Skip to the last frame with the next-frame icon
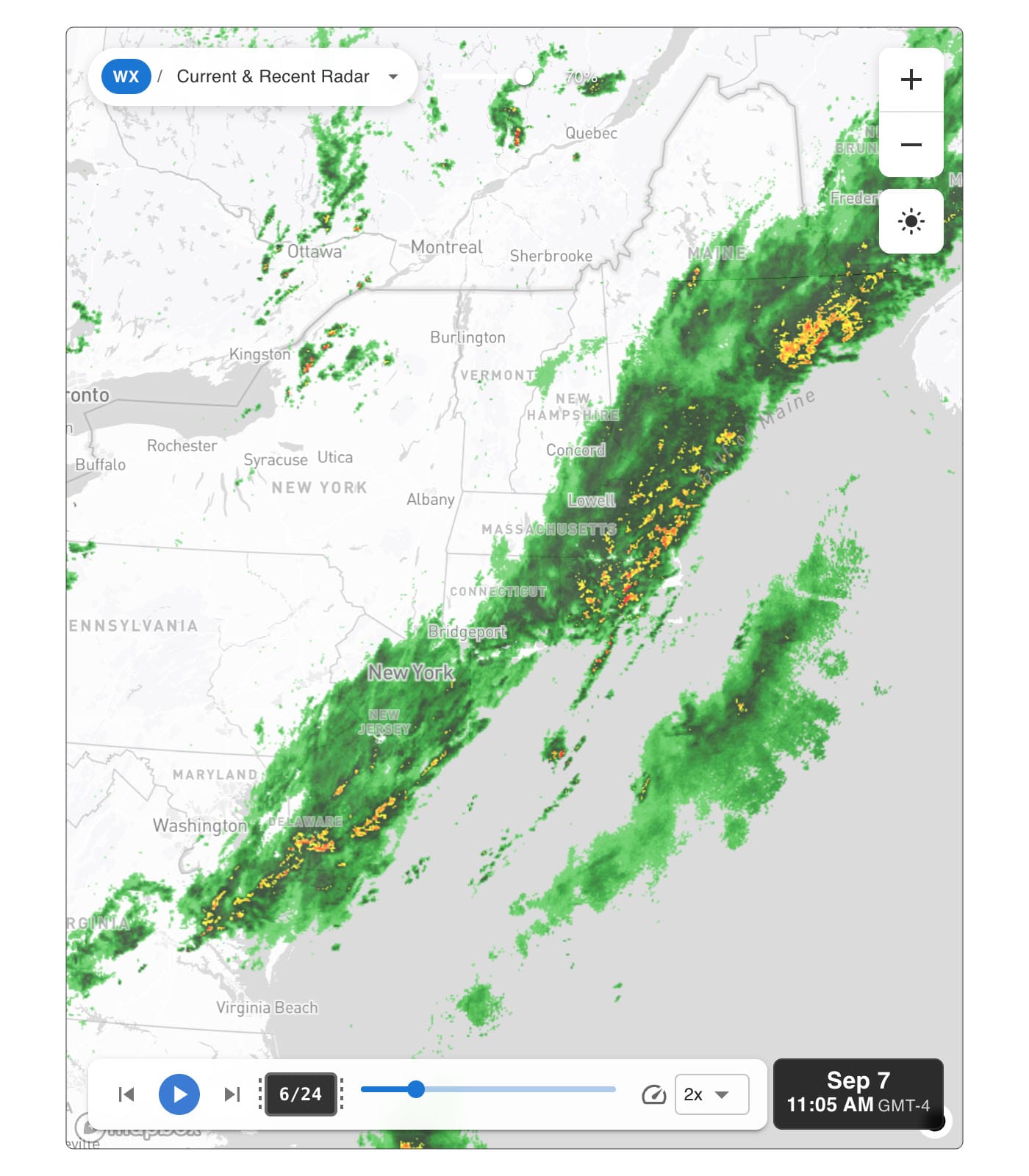The width and height of the screenshot is (1029, 1176). (232, 1094)
